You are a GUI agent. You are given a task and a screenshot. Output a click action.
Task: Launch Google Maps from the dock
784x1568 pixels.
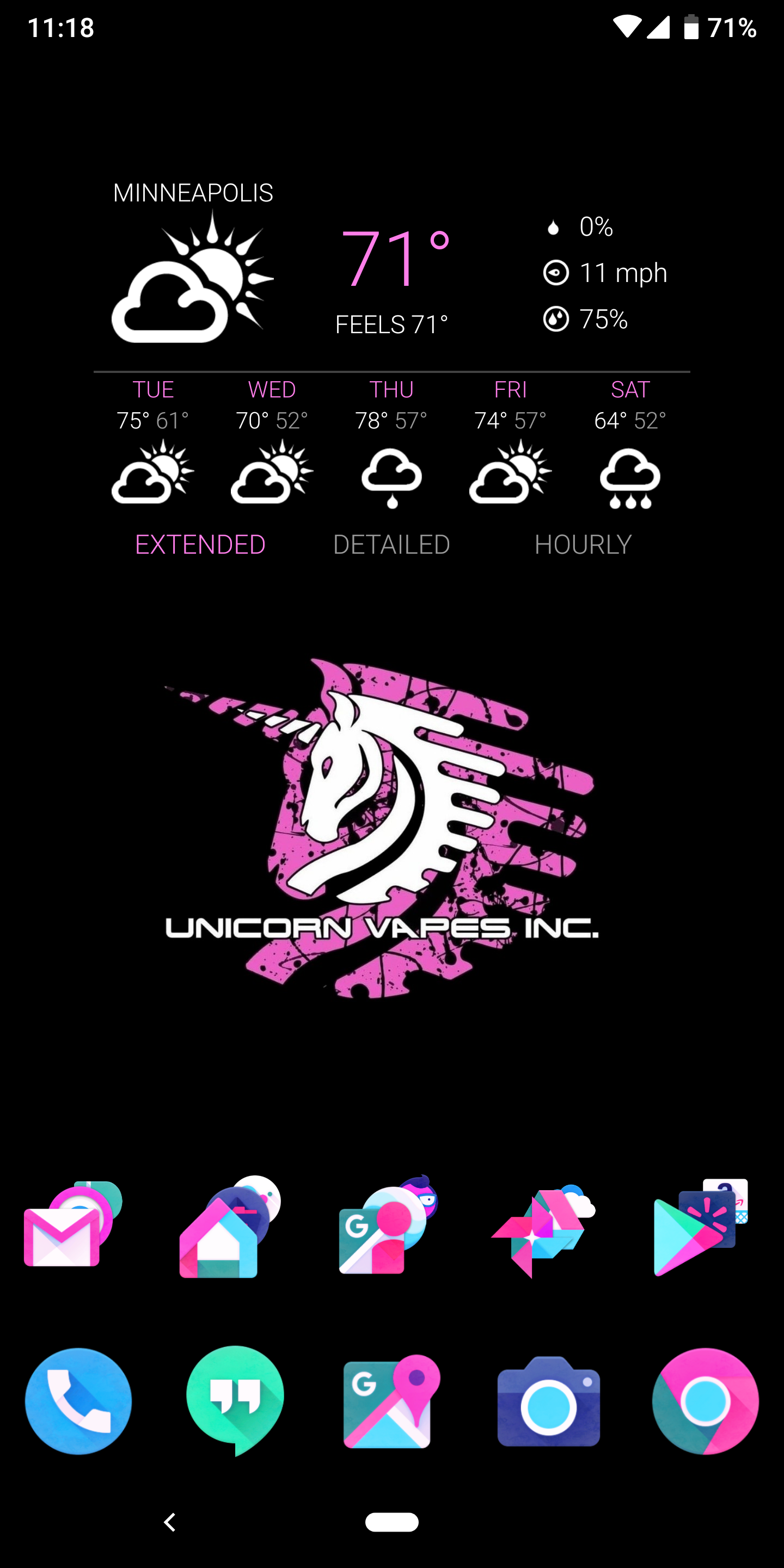(391, 1401)
